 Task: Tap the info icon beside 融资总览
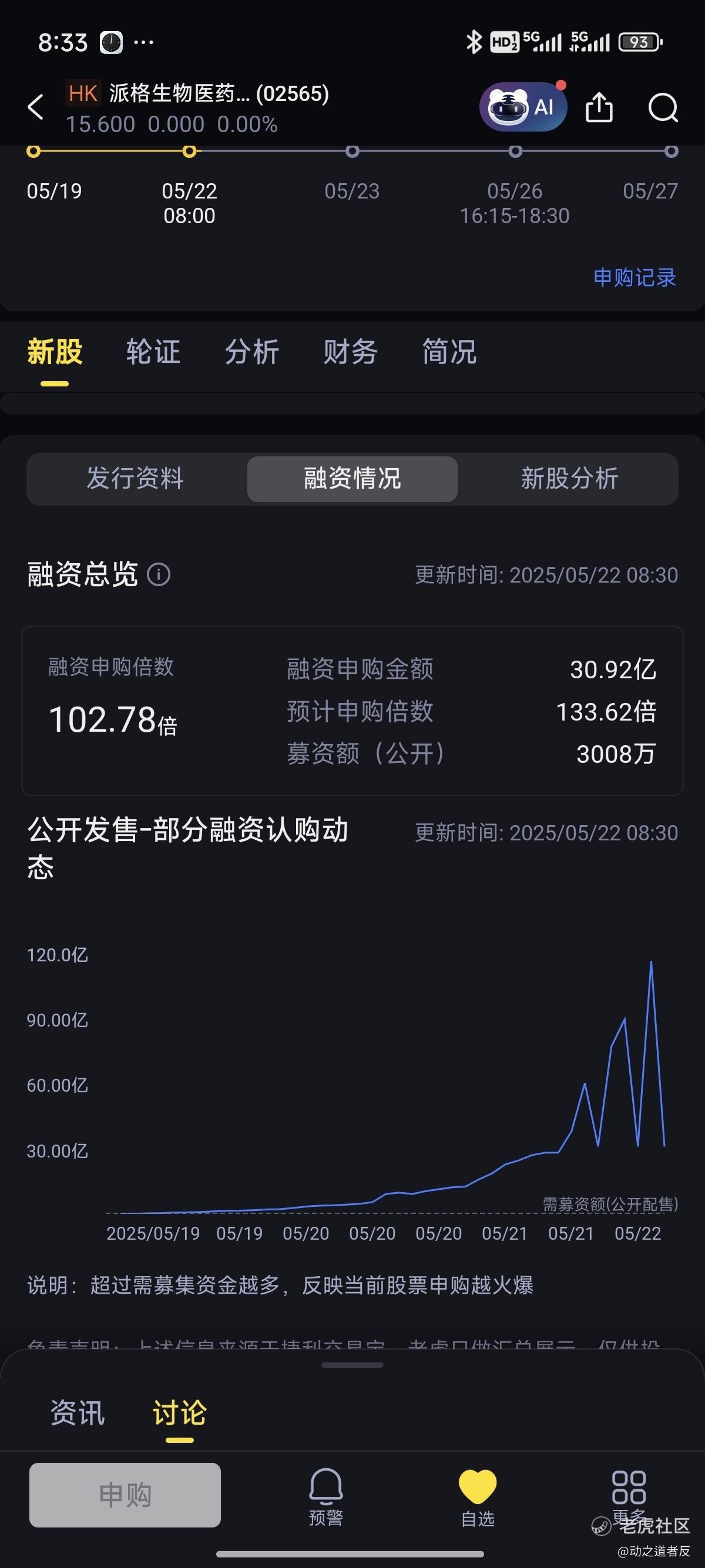tap(159, 574)
